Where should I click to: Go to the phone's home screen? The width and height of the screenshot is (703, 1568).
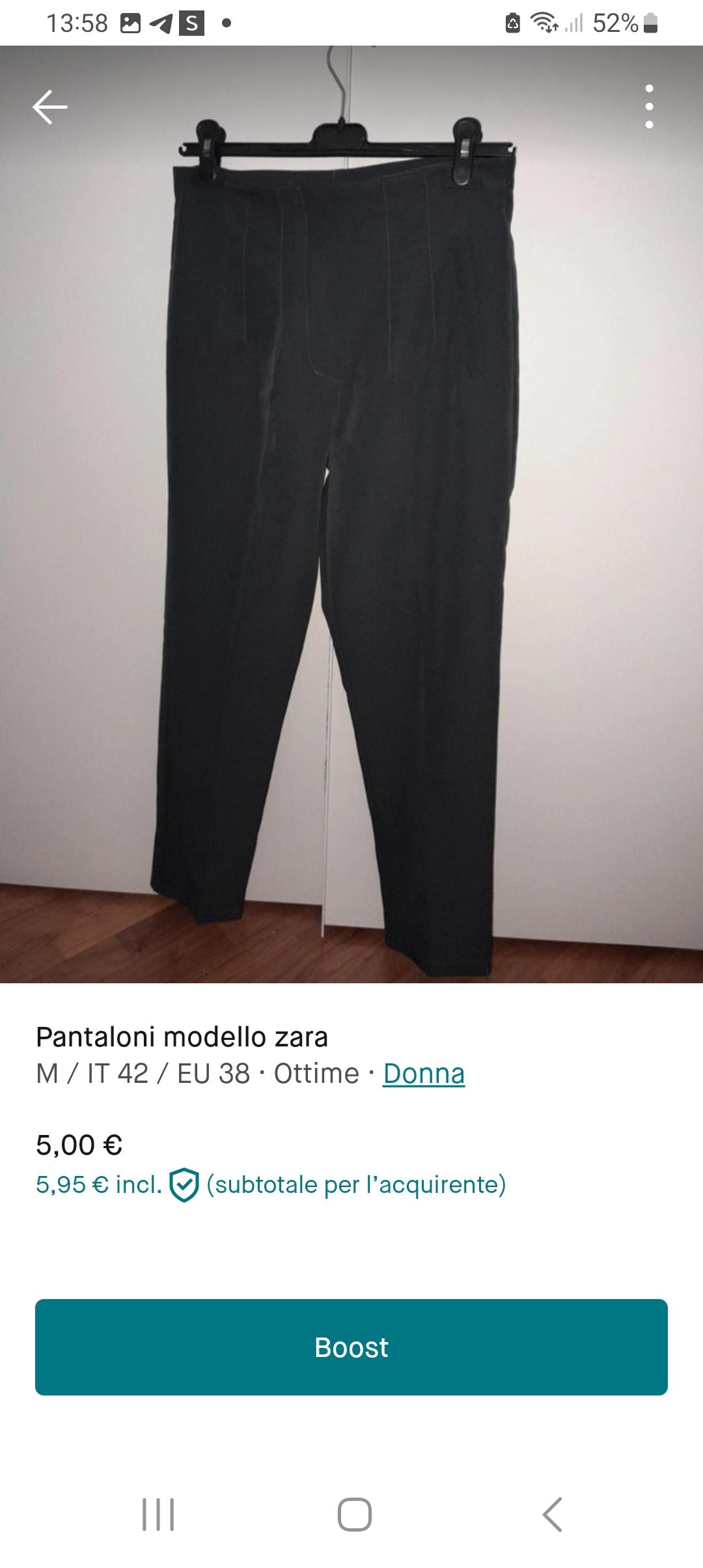click(354, 1515)
